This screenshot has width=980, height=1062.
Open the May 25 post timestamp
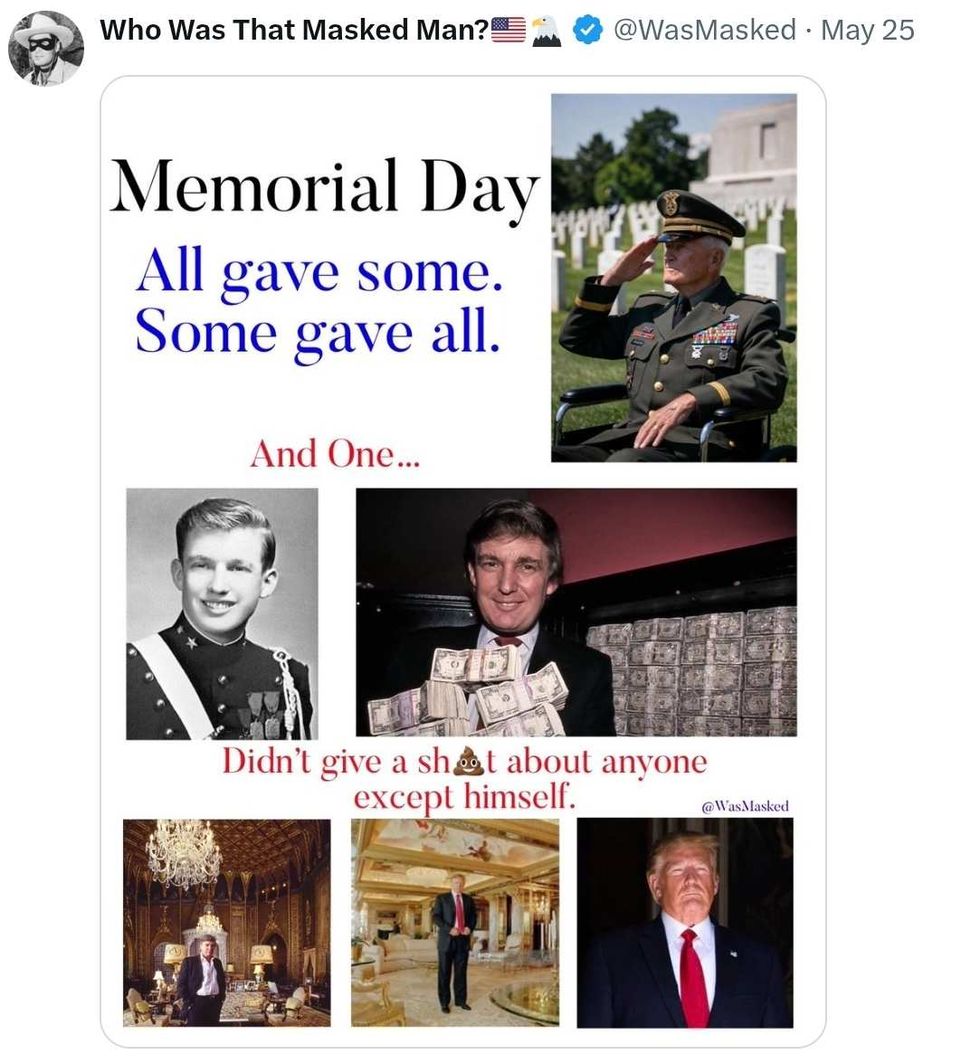point(868,30)
